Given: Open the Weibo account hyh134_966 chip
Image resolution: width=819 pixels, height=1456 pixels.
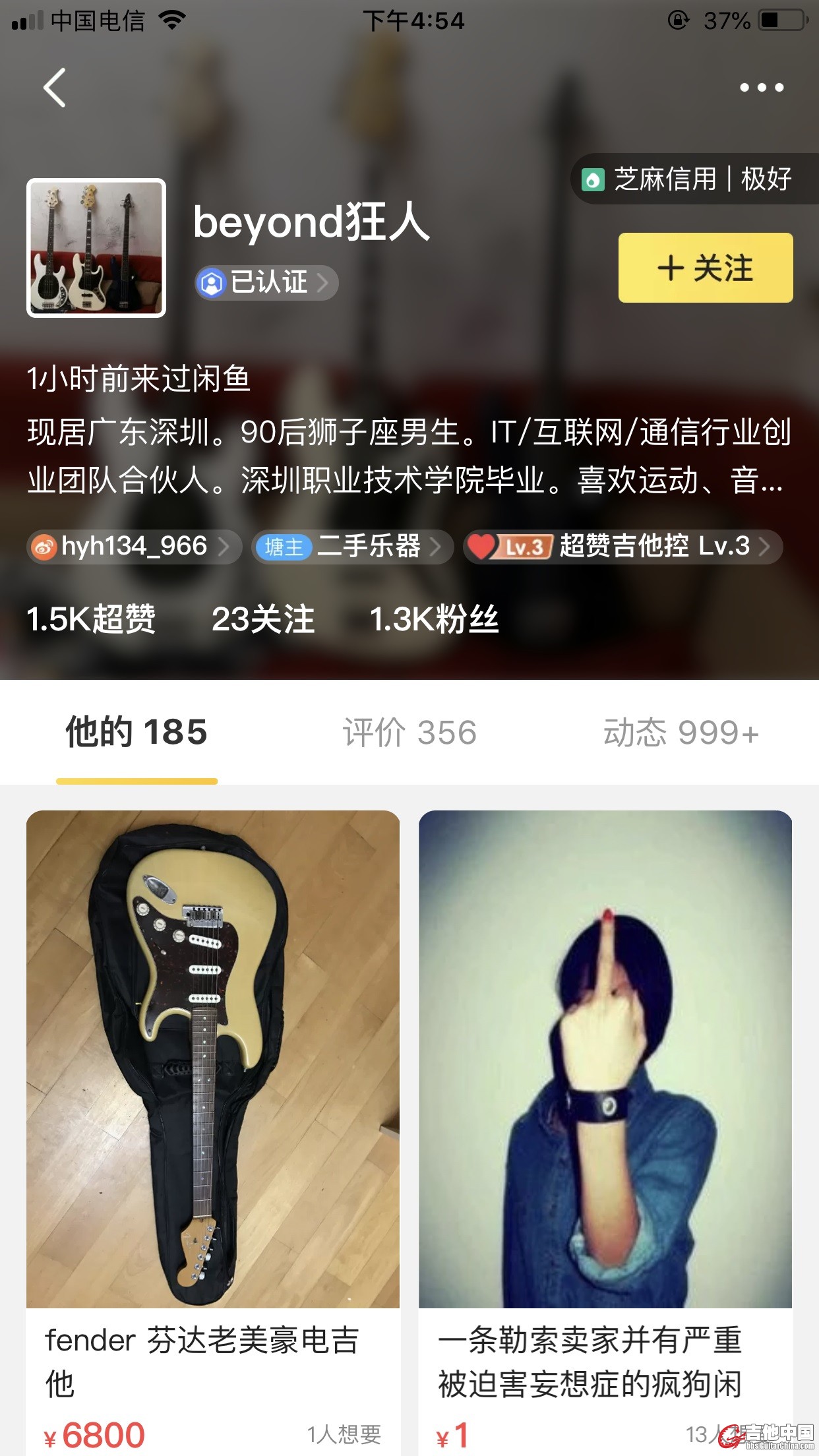Looking at the screenshot, I should pyautogui.click(x=134, y=547).
